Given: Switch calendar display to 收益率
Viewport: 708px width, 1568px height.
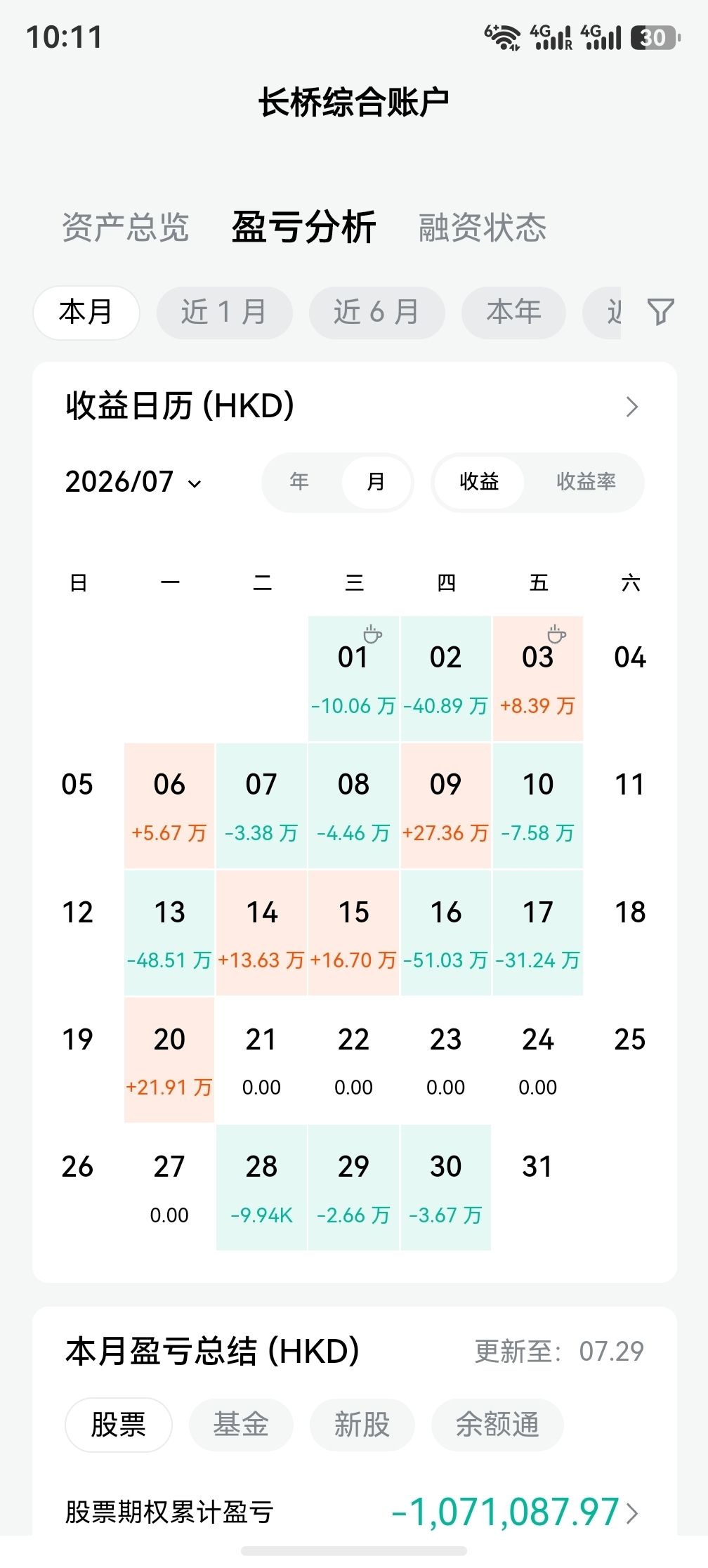Looking at the screenshot, I should 586,482.
